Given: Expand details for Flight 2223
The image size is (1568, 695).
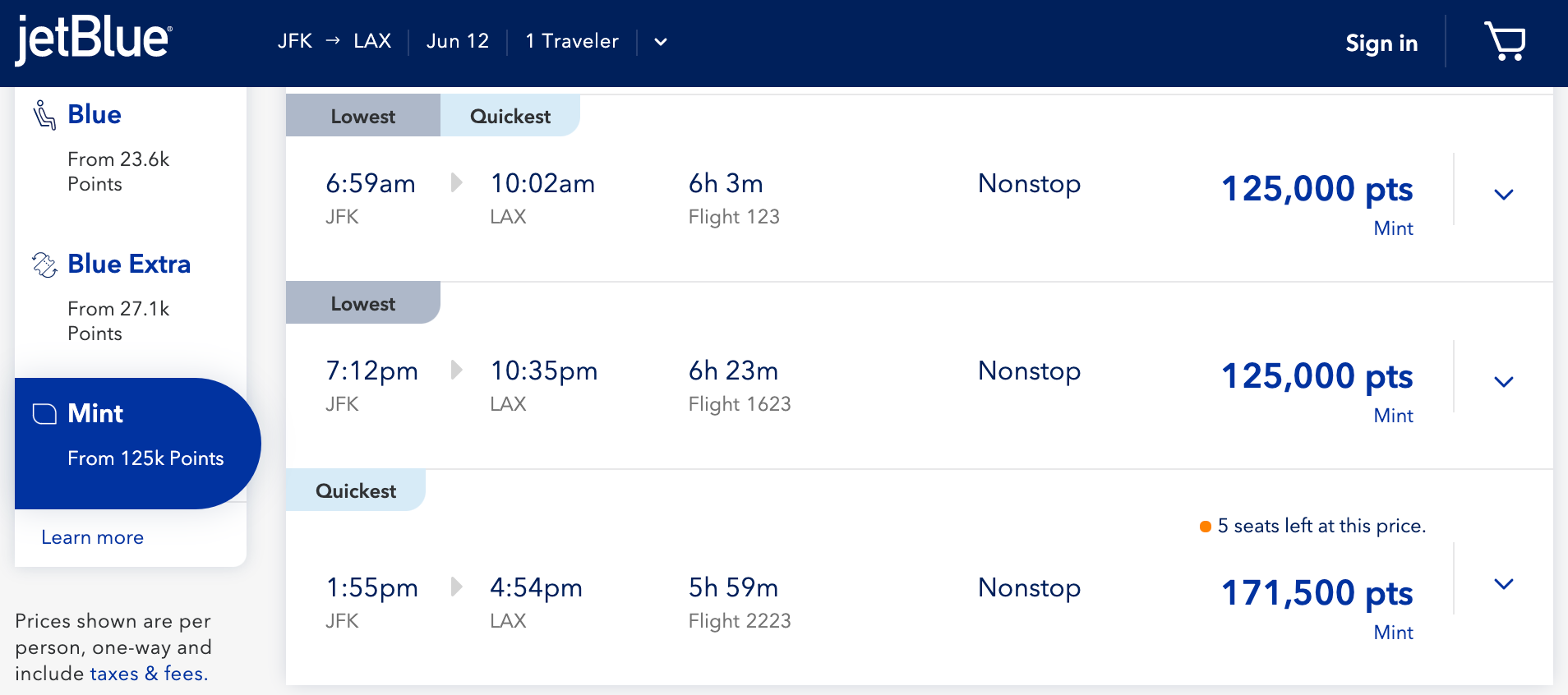Looking at the screenshot, I should [1503, 585].
